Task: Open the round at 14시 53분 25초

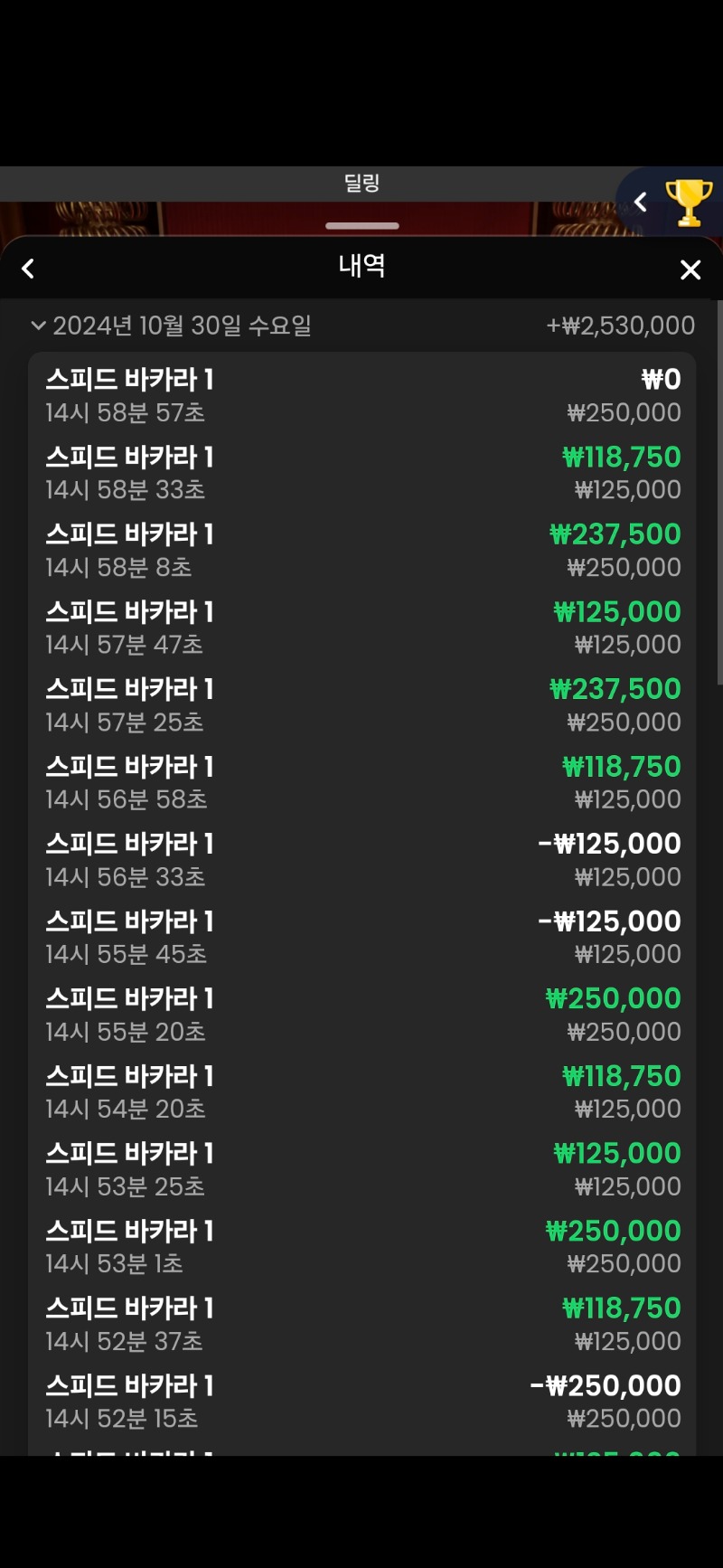Action: click(361, 1169)
